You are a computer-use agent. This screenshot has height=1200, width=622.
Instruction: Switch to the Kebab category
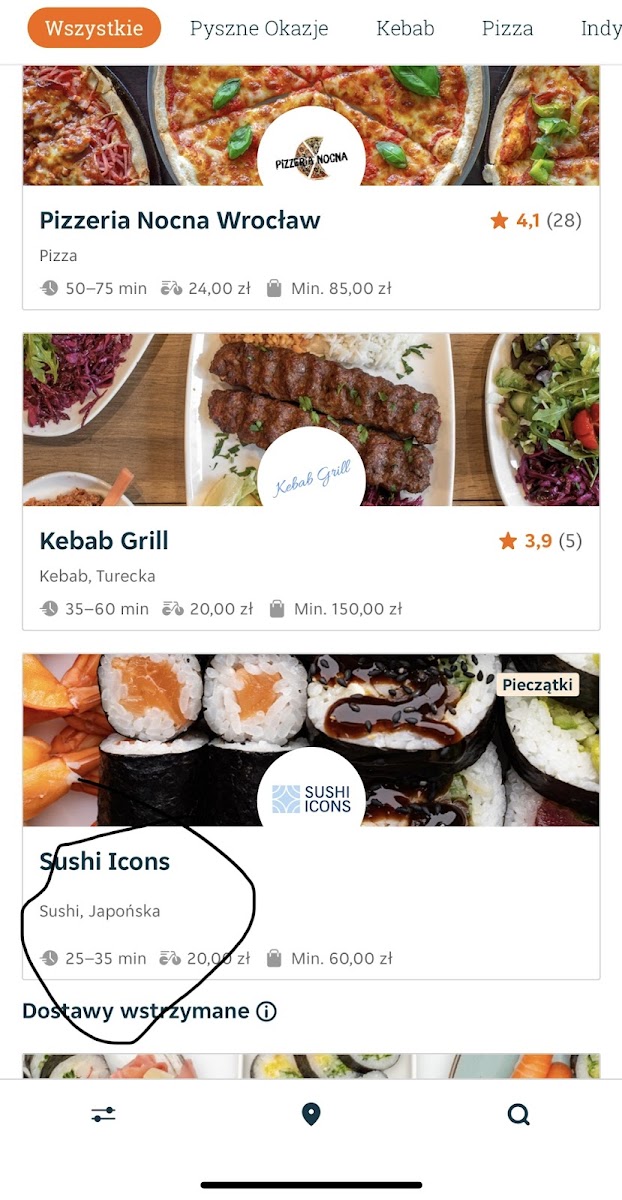(x=405, y=28)
